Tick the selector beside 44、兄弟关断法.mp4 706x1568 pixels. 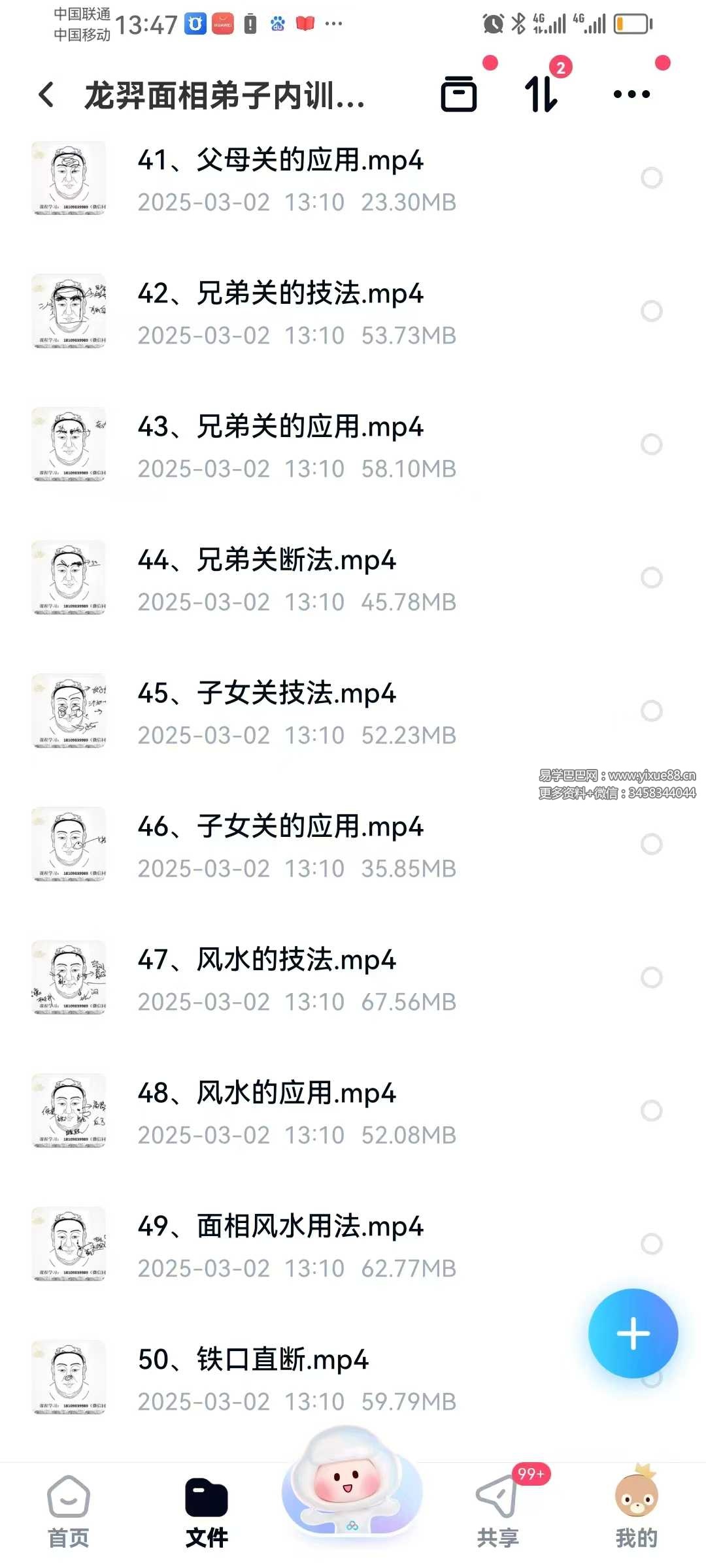click(651, 578)
